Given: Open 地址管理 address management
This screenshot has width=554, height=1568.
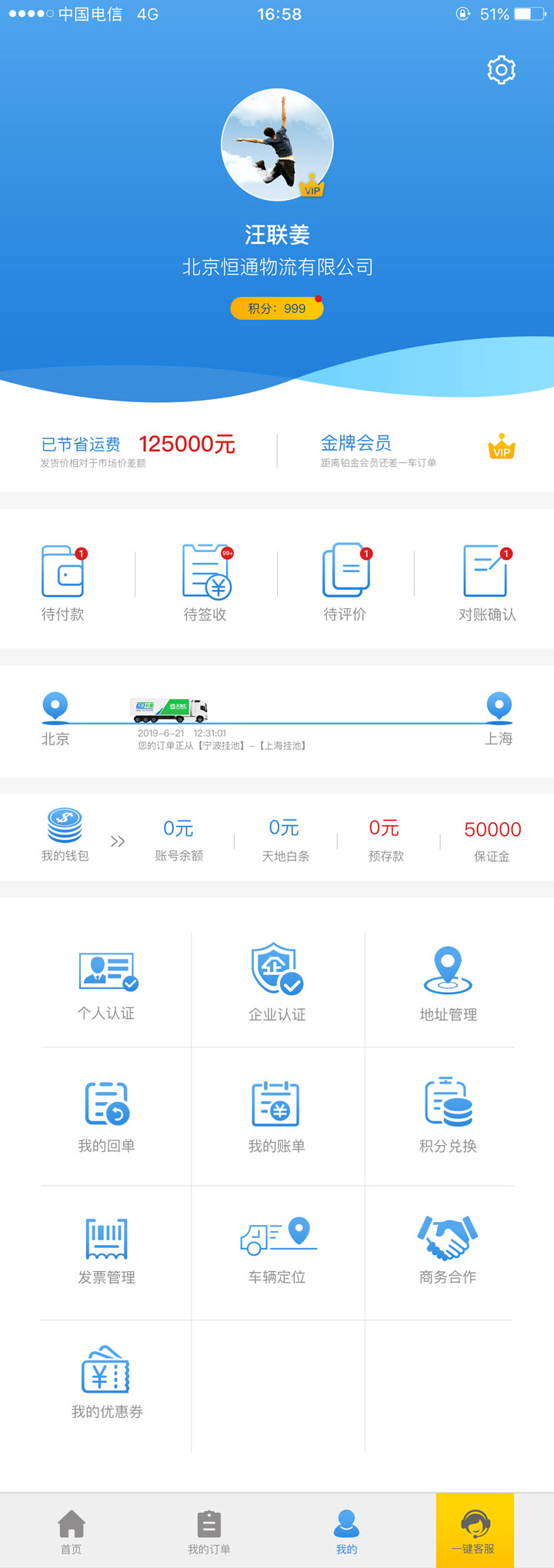Looking at the screenshot, I should click(448, 984).
